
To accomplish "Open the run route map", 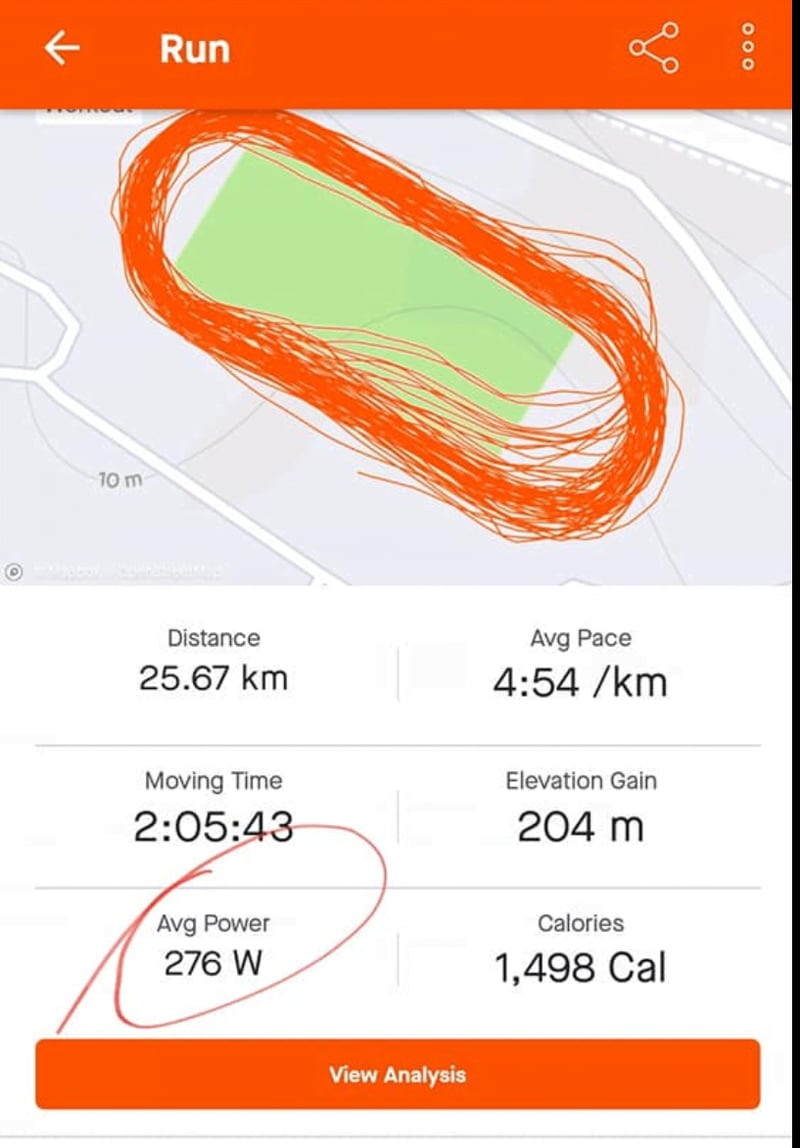I will [400, 340].
